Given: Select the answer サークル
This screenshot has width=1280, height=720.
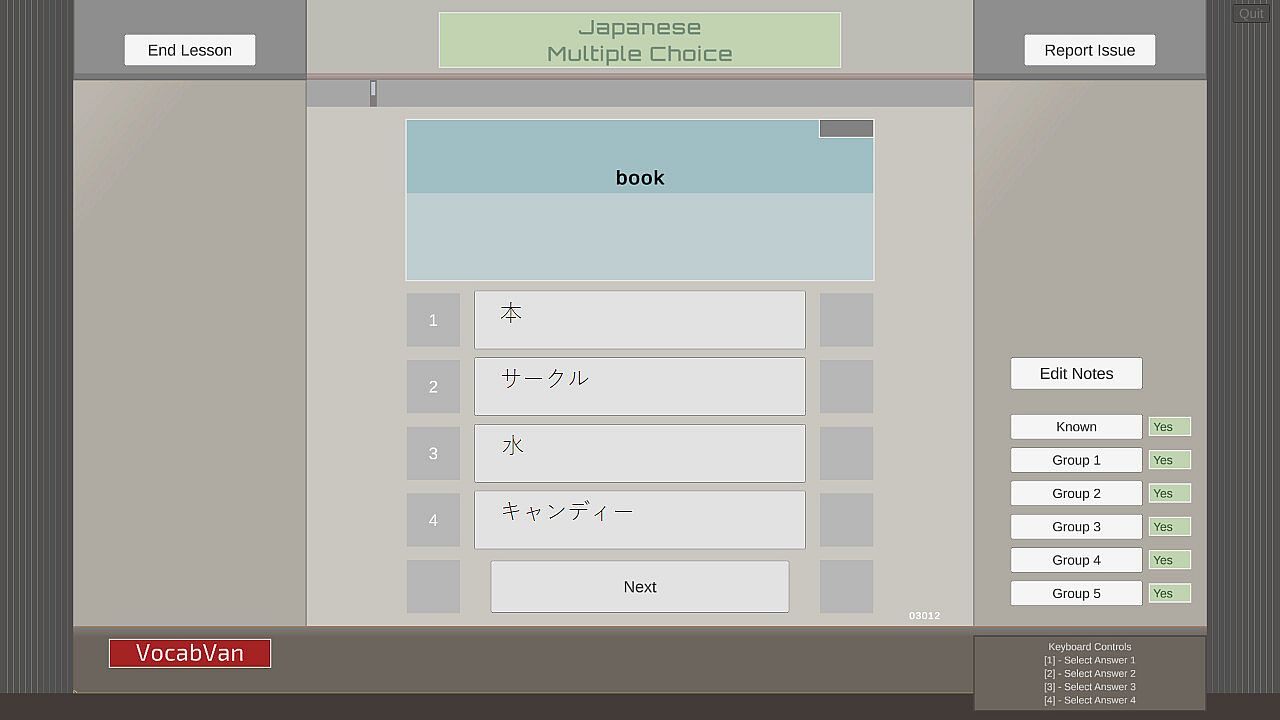Looking at the screenshot, I should tap(639, 386).
